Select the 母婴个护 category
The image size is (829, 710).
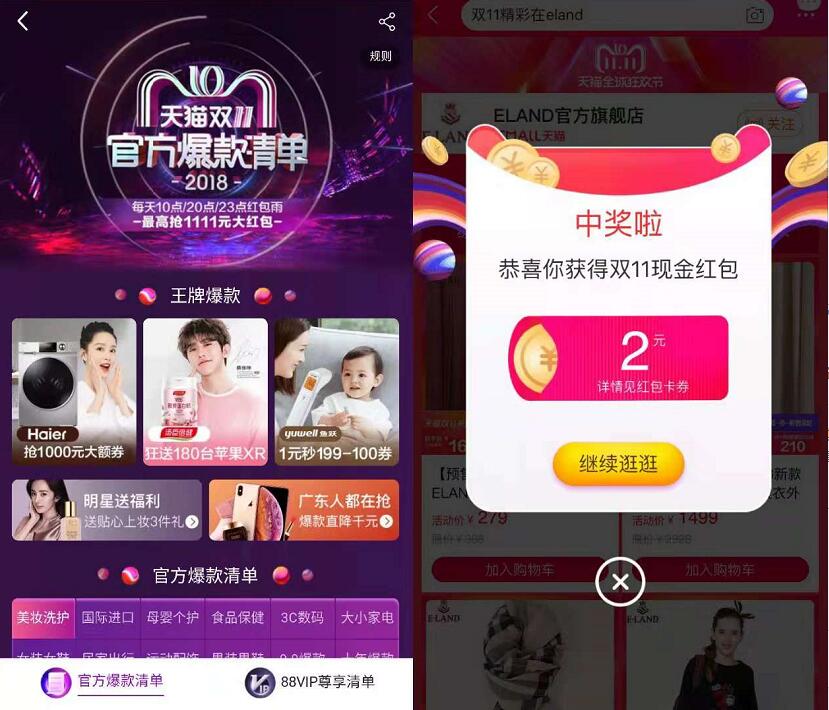click(173, 618)
